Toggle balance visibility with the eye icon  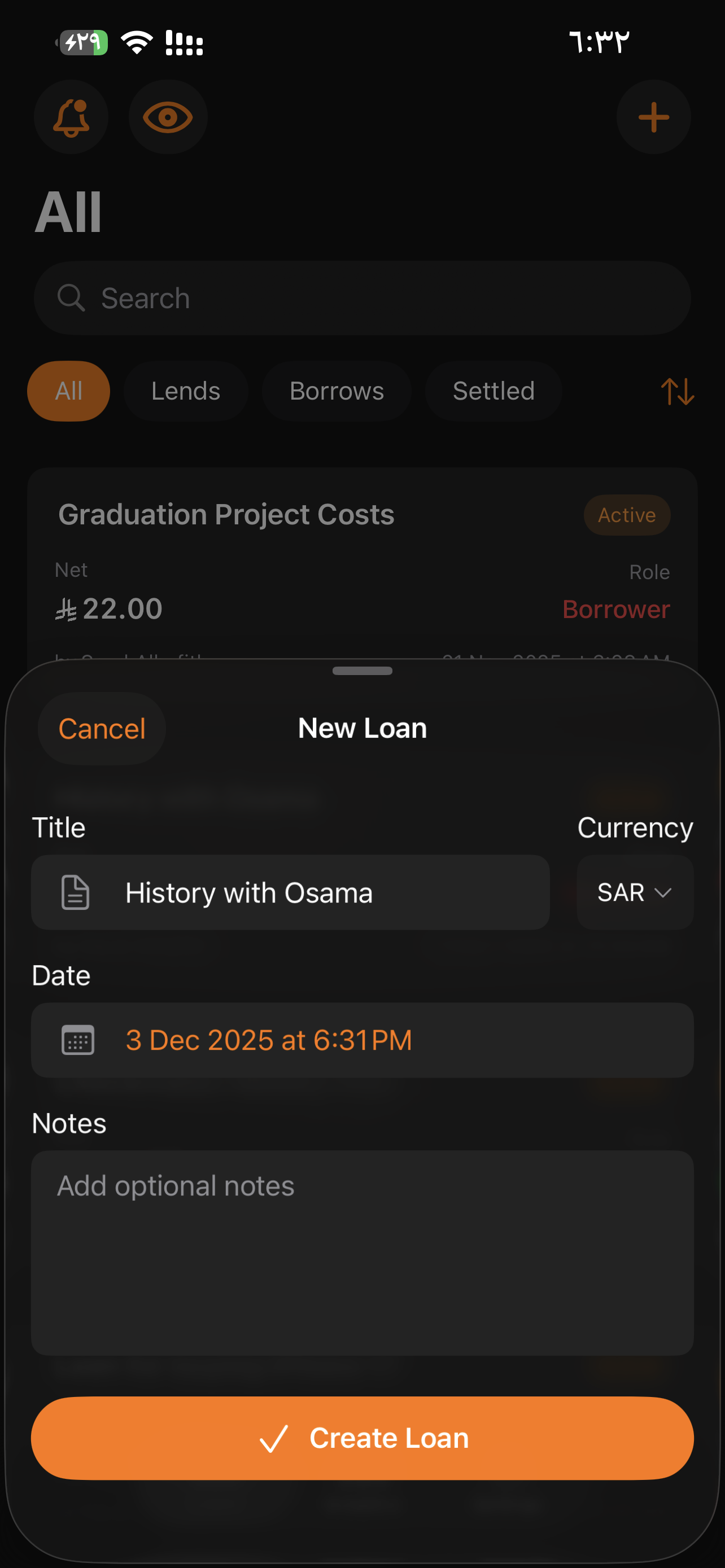tap(167, 117)
